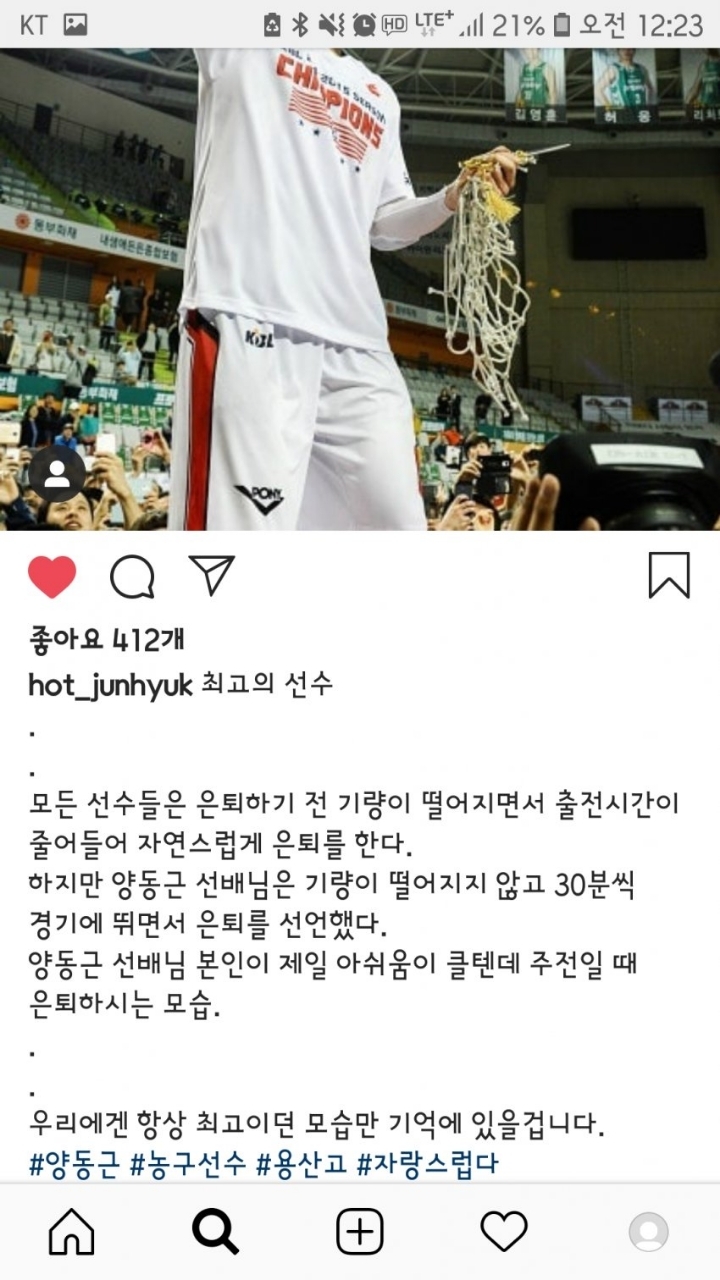Go to the Home feed tab
This screenshot has width=720, height=1280.
tap(72, 1232)
